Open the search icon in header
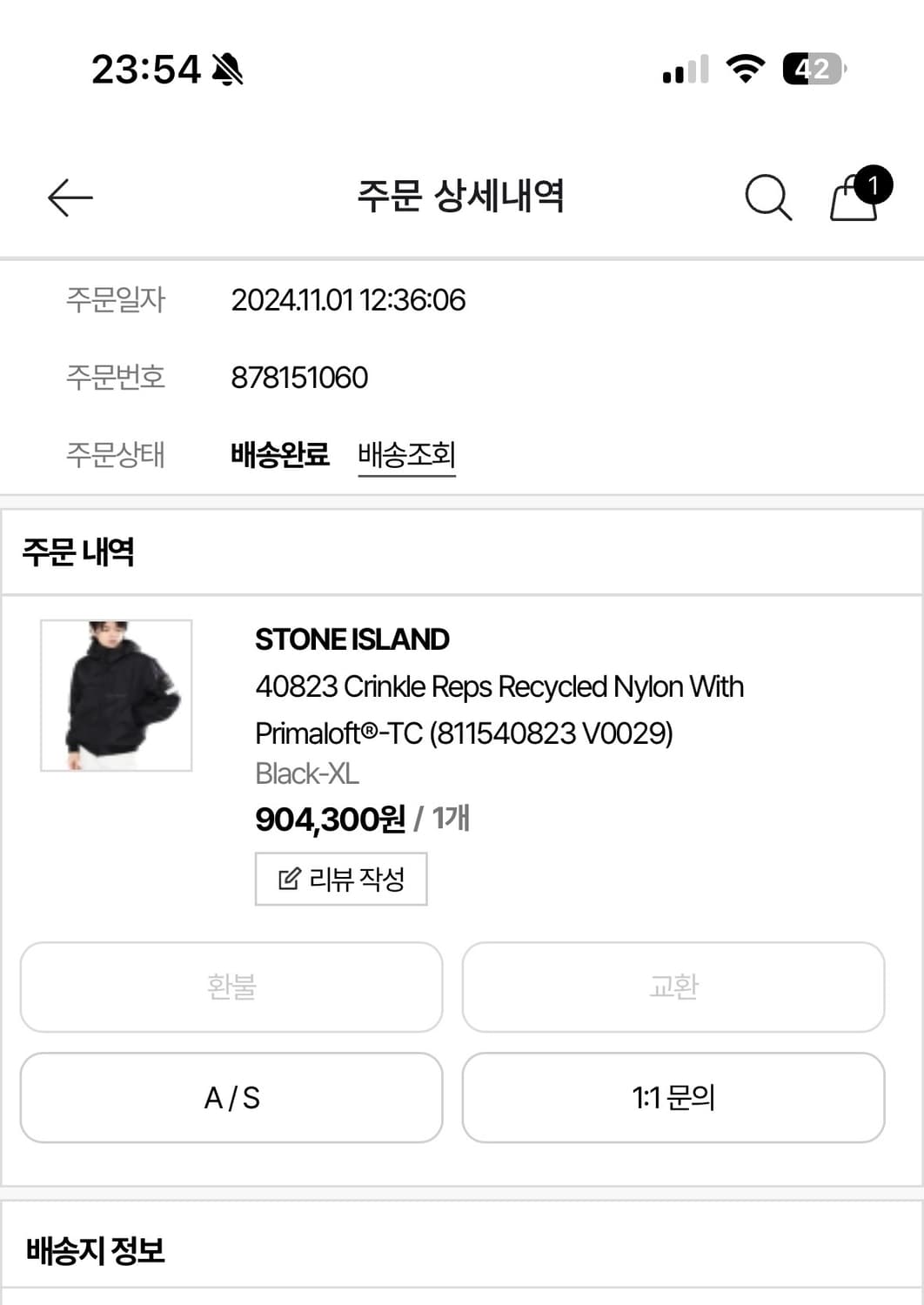 point(767,198)
